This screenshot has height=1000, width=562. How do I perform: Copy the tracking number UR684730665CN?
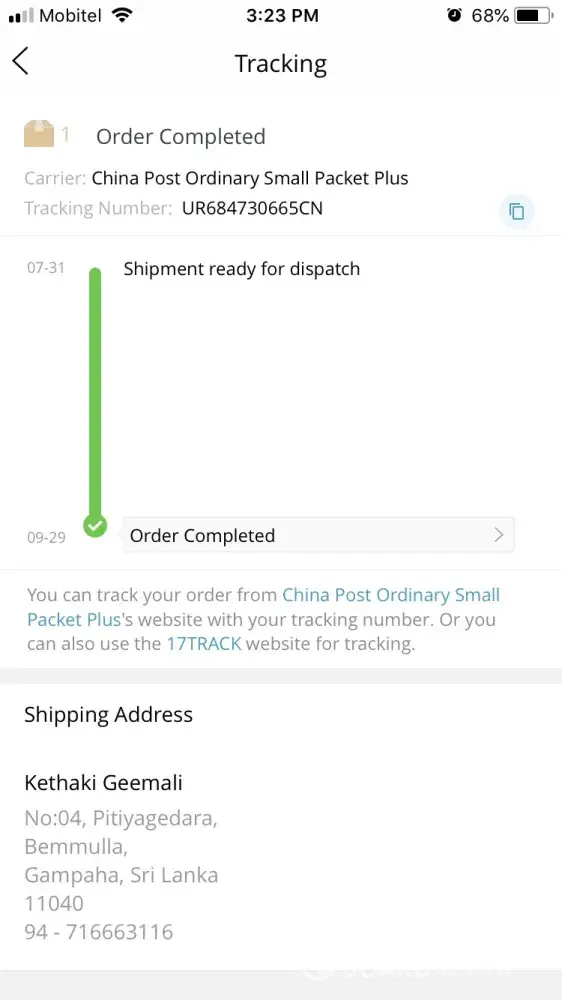[517, 211]
